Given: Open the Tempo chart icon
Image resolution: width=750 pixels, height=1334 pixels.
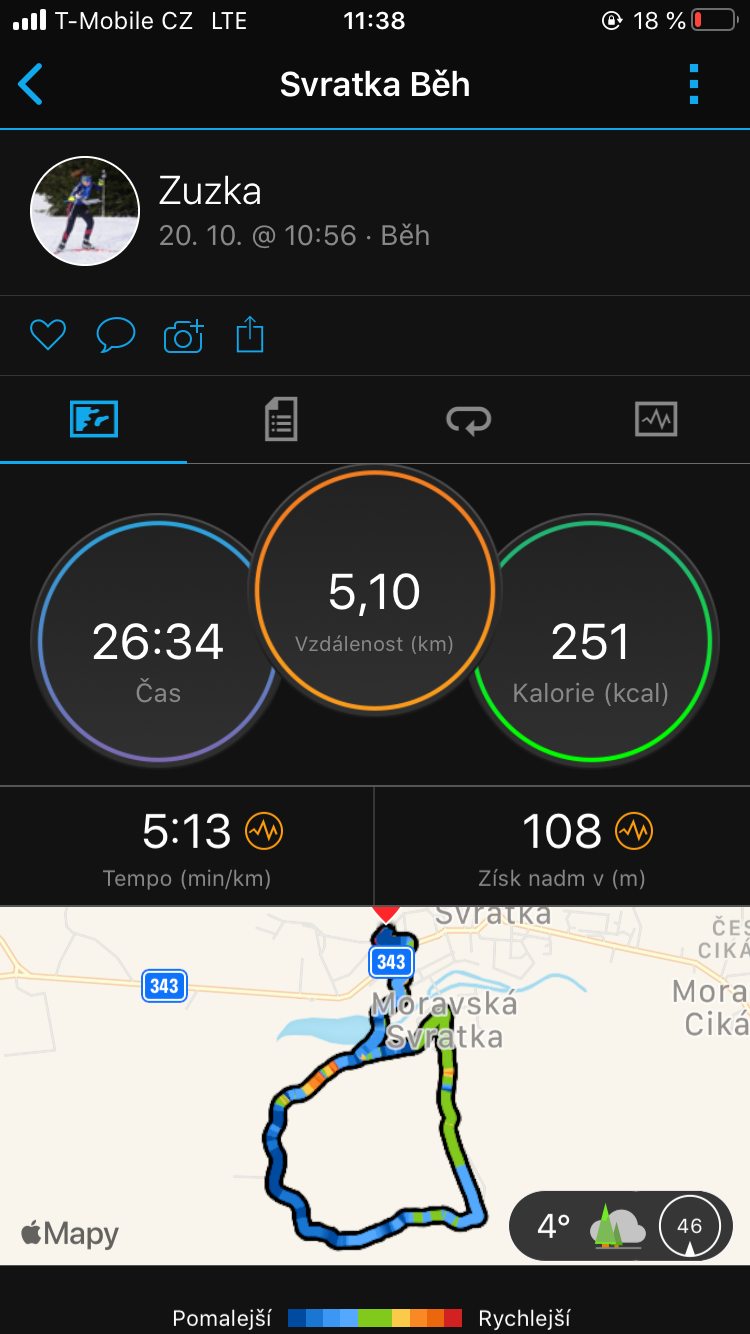Looking at the screenshot, I should point(265,830).
